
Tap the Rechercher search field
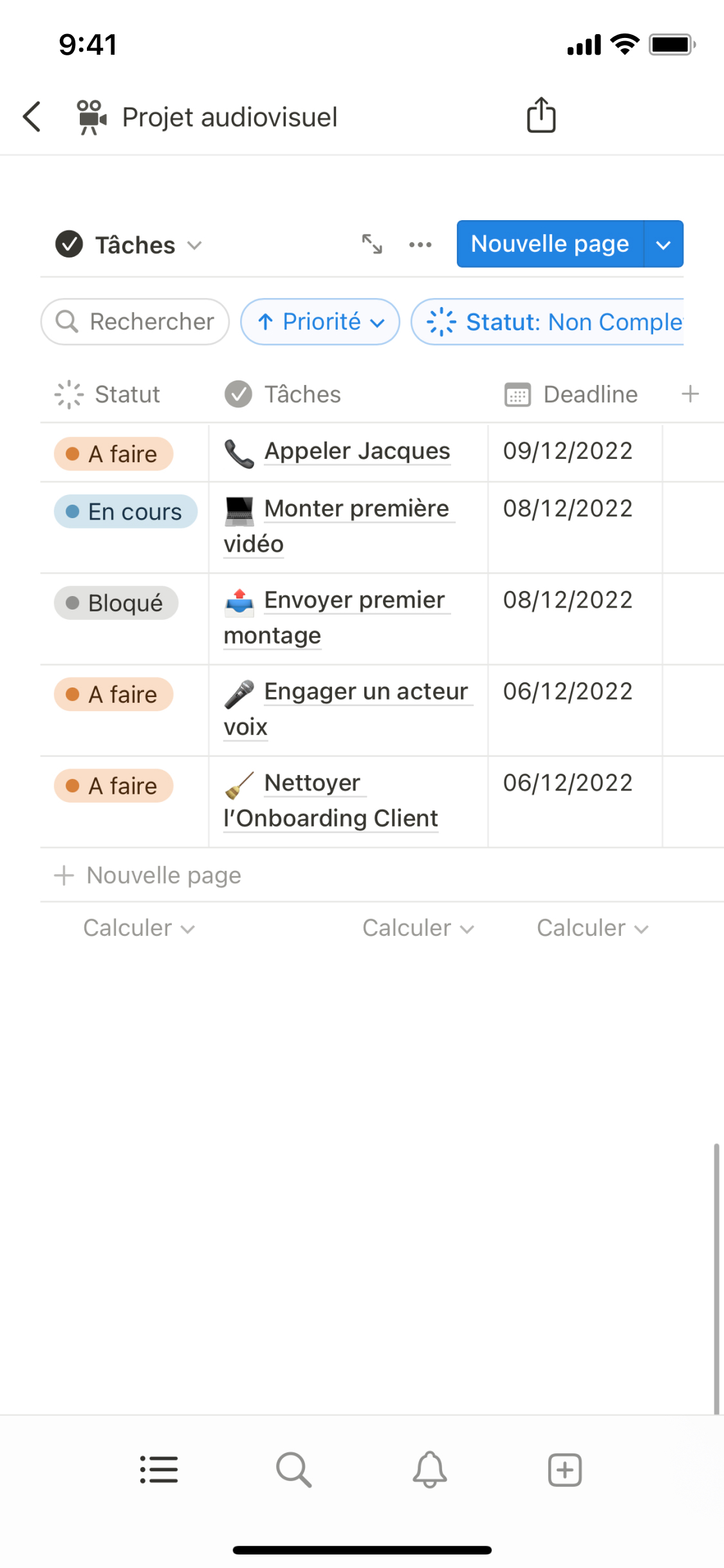pyautogui.click(x=135, y=321)
